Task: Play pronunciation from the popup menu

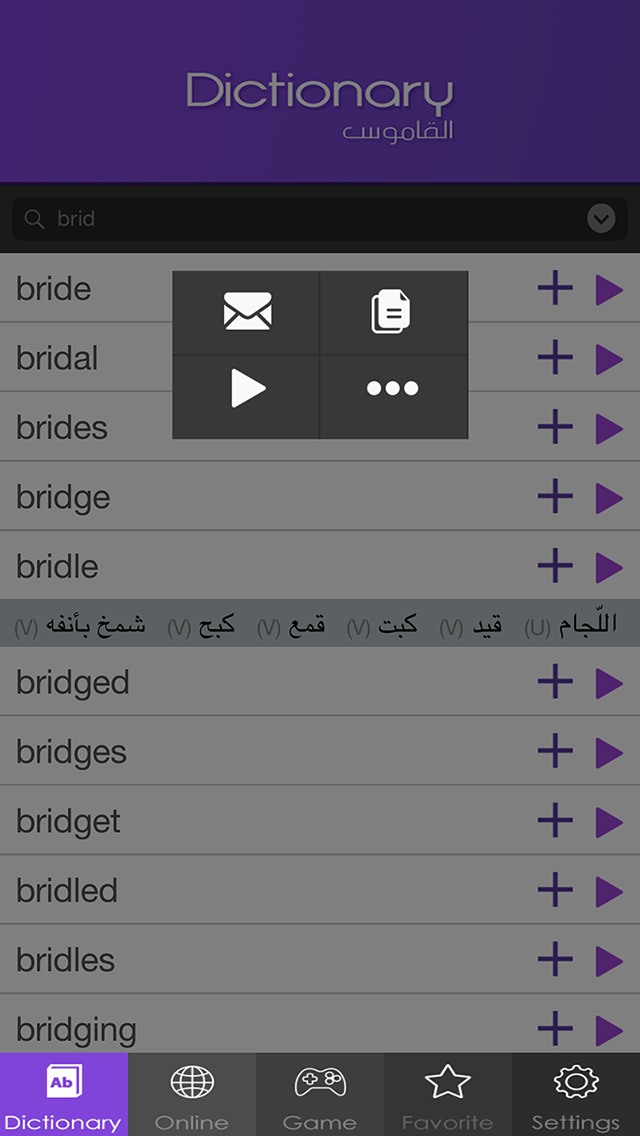Action: click(x=247, y=389)
